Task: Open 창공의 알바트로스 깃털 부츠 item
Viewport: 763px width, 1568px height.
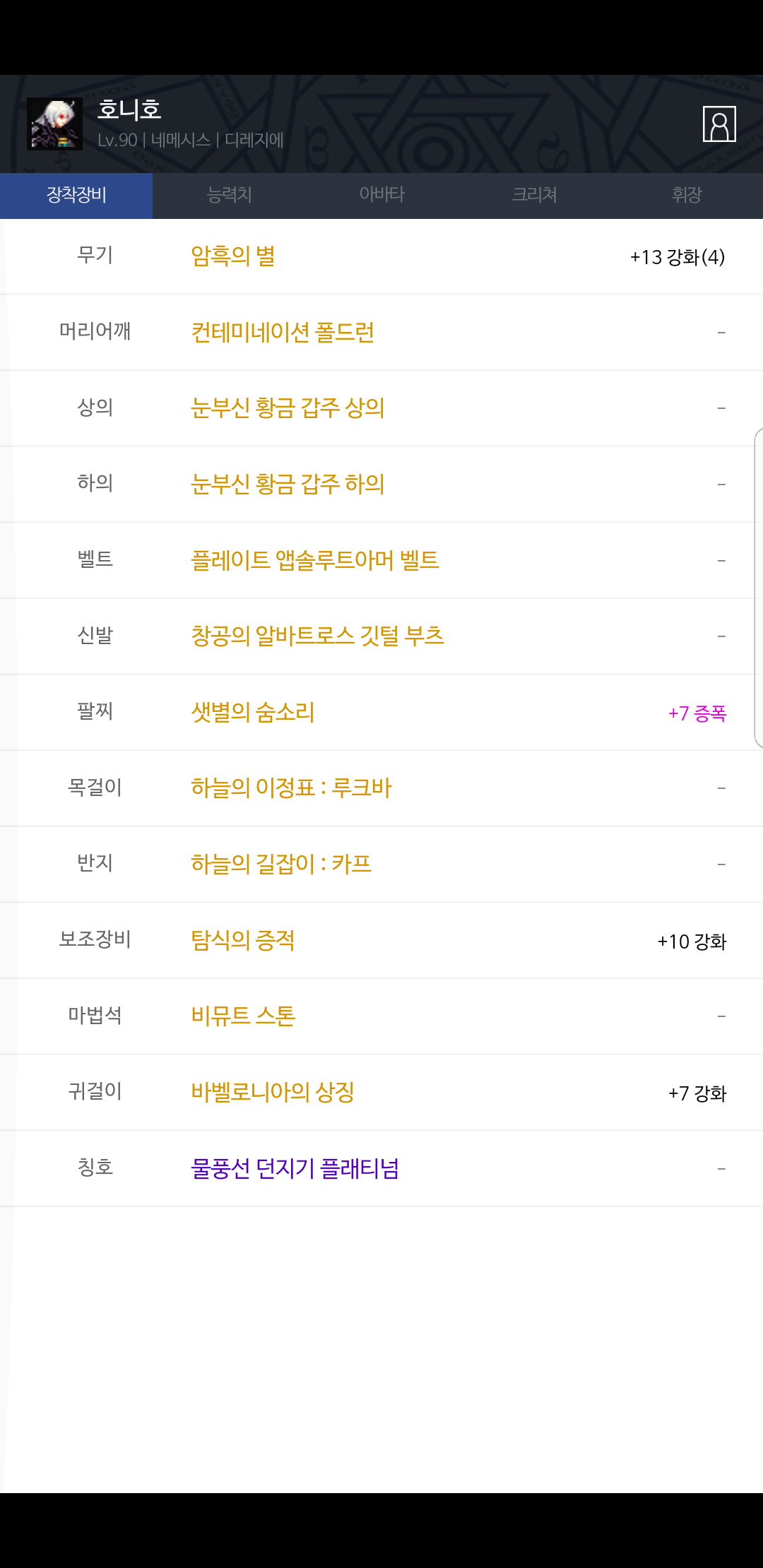Action: (317, 636)
